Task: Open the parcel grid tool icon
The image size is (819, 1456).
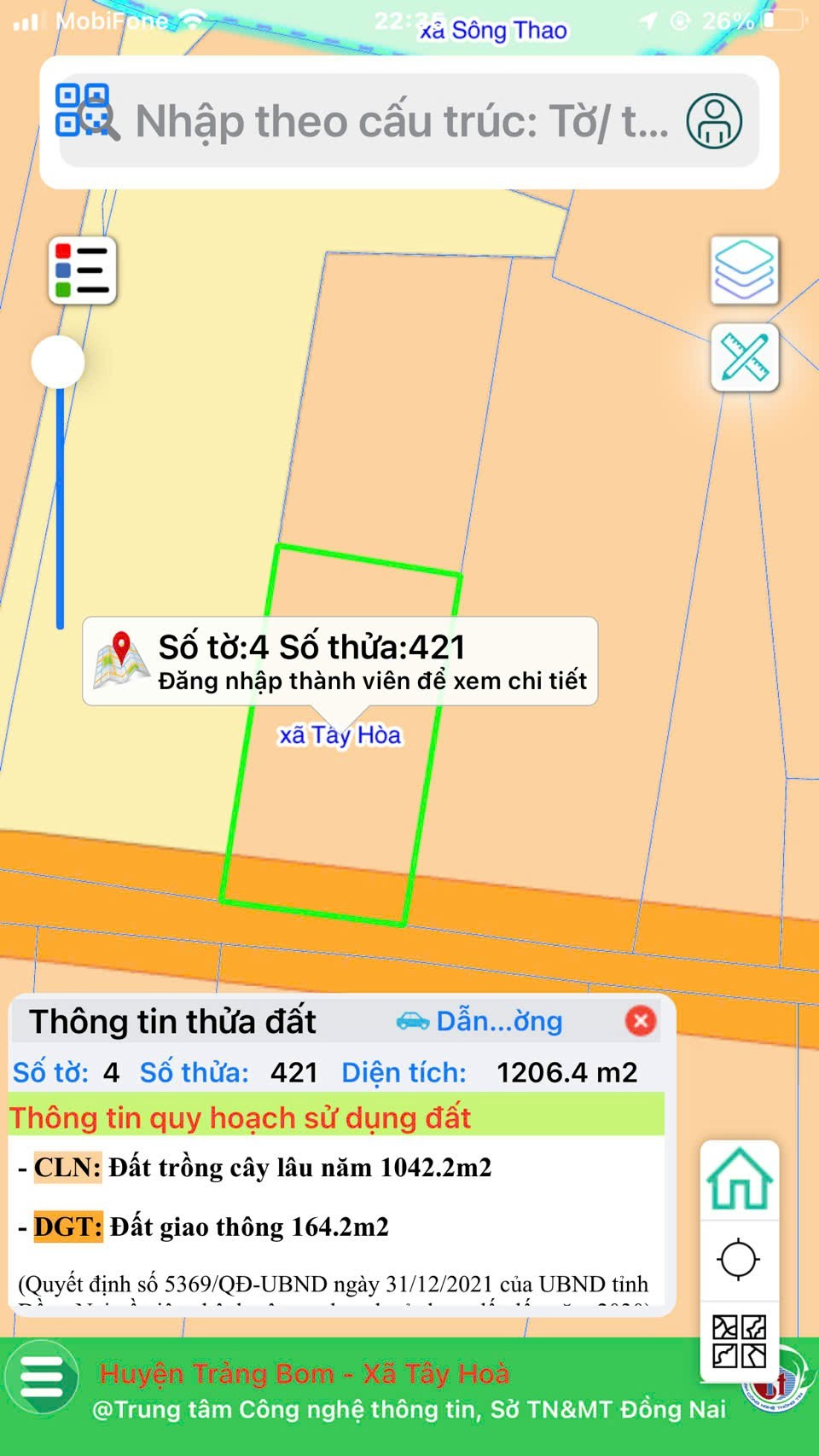Action: (739, 1341)
